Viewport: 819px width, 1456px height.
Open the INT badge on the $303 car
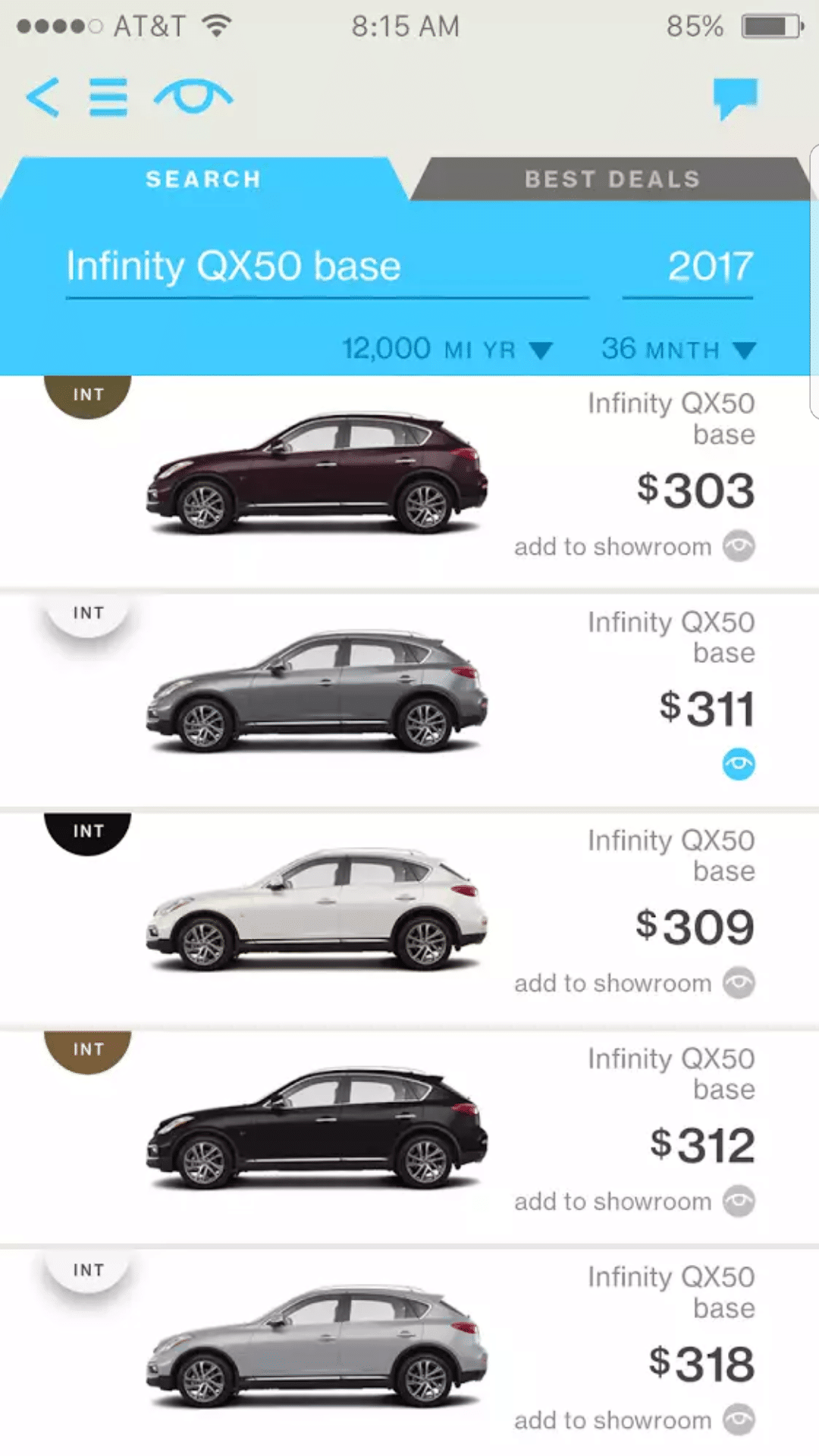88,394
